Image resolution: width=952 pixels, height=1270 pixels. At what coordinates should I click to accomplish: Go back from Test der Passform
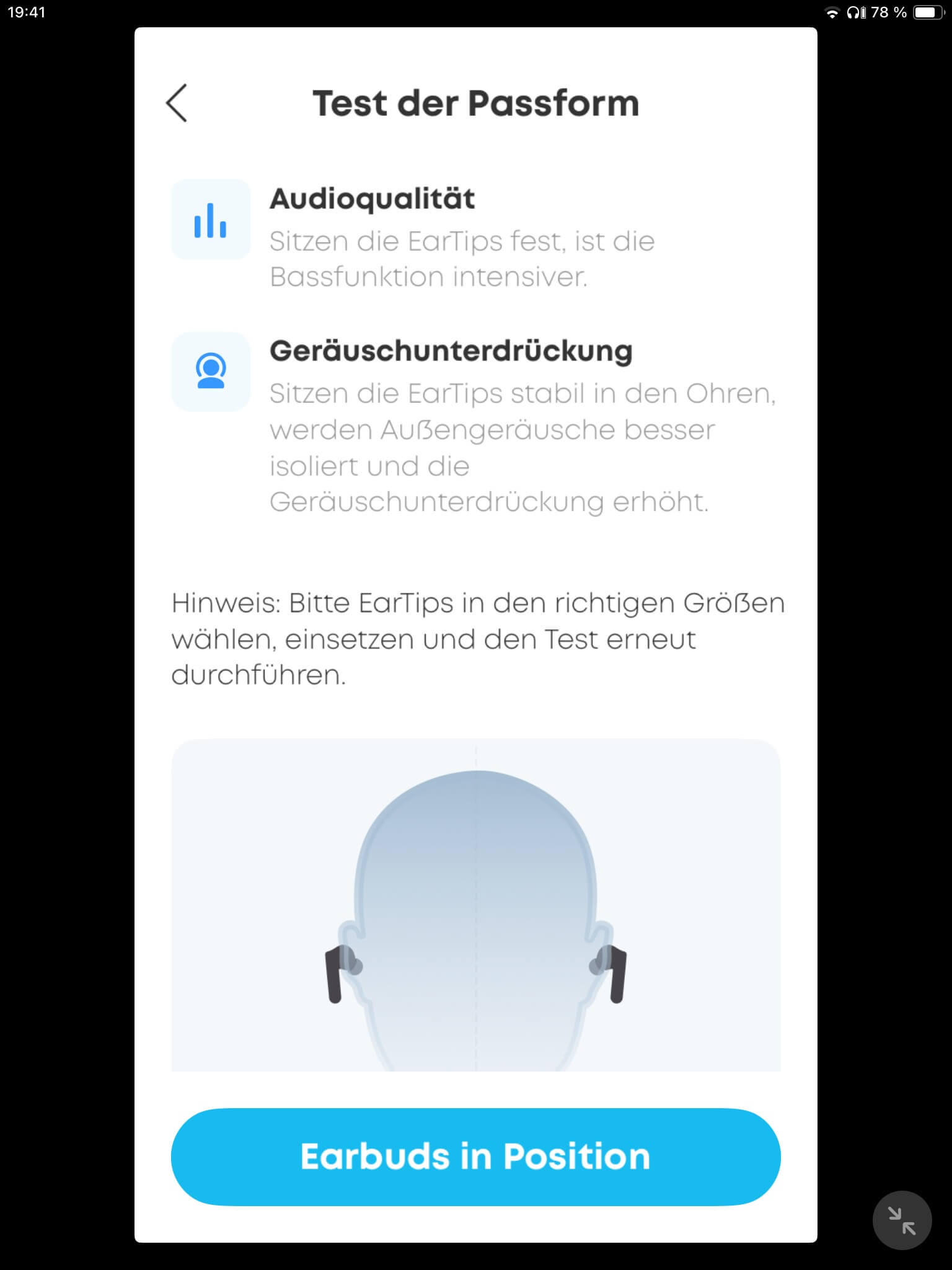pyautogui.click(x=177, y=103)
